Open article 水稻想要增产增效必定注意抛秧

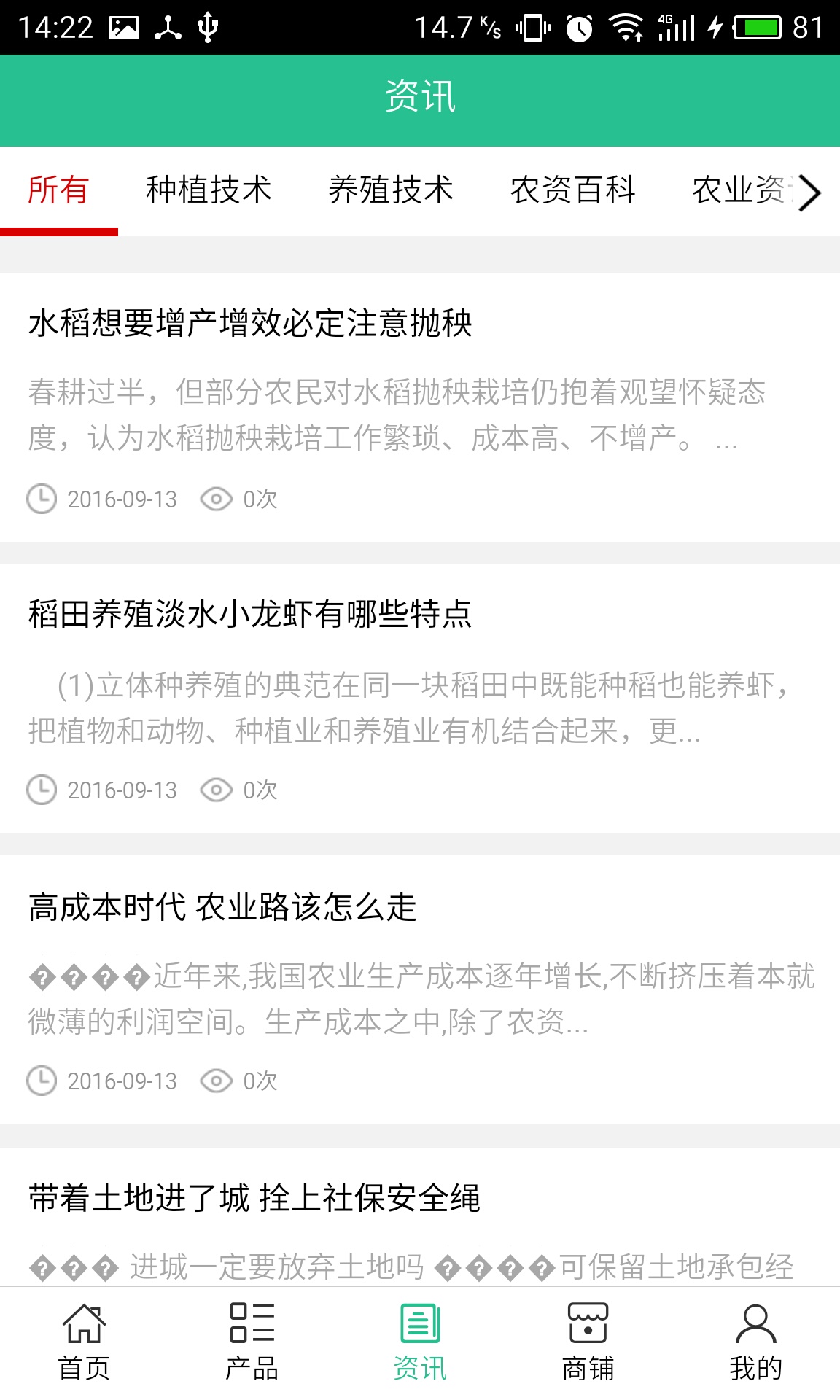click(251, 323)
